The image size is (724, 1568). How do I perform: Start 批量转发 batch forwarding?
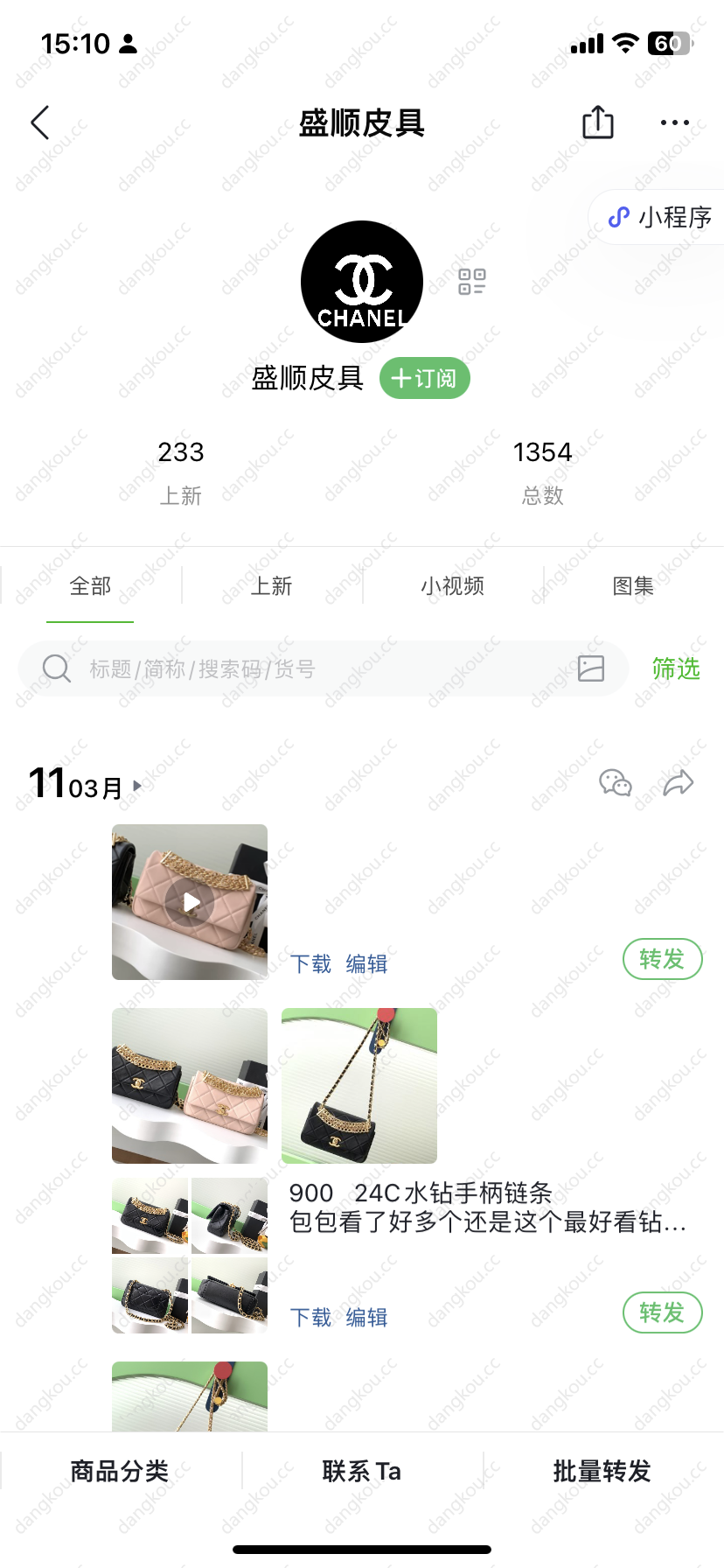[602, 1471]
